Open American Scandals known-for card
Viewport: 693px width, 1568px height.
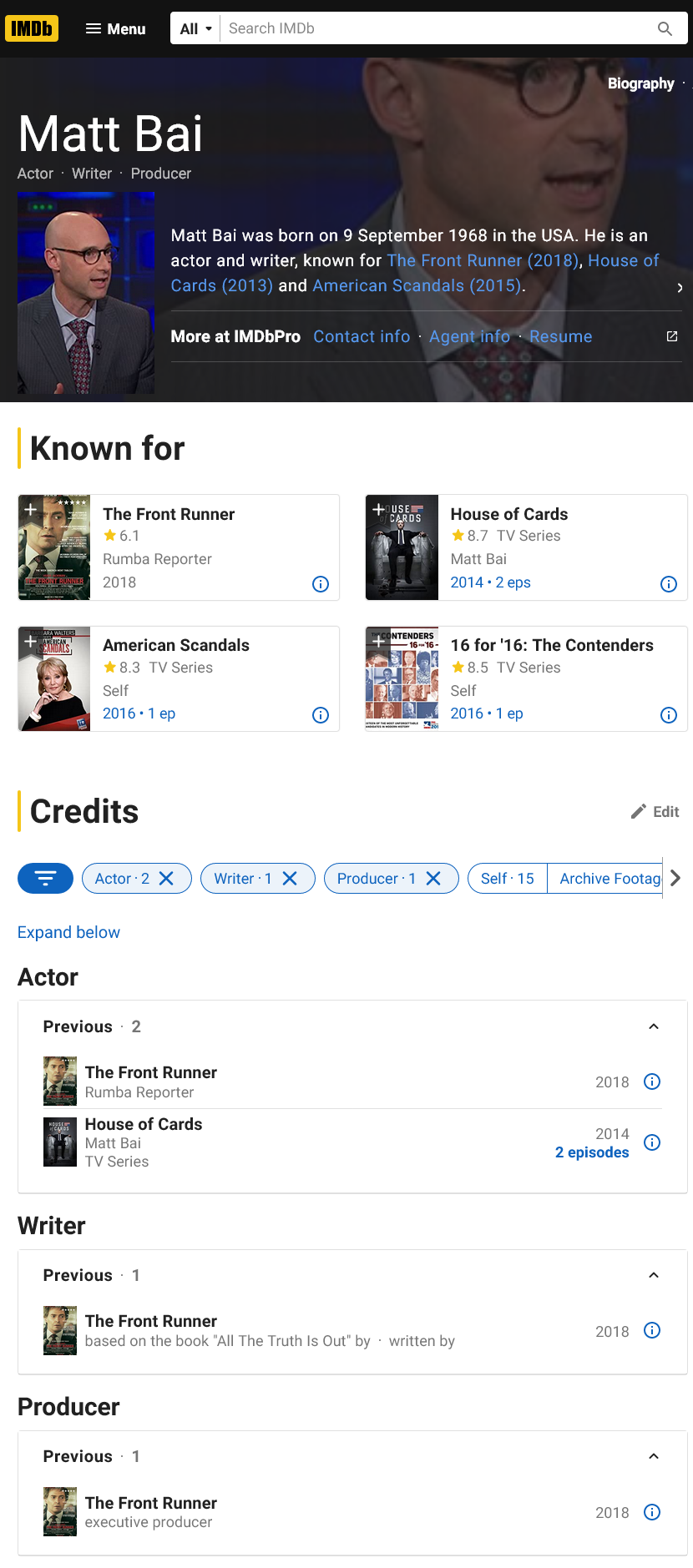coord(179,678)
